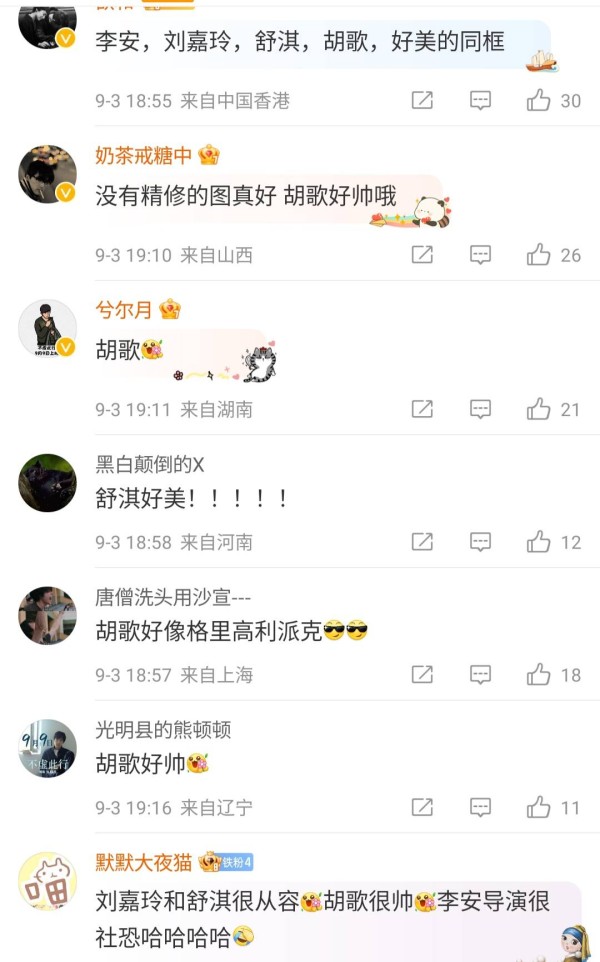Viewport: 600px width, 962px height.
Task: Open the username 默默大夜猫
Action: point(144,862)
